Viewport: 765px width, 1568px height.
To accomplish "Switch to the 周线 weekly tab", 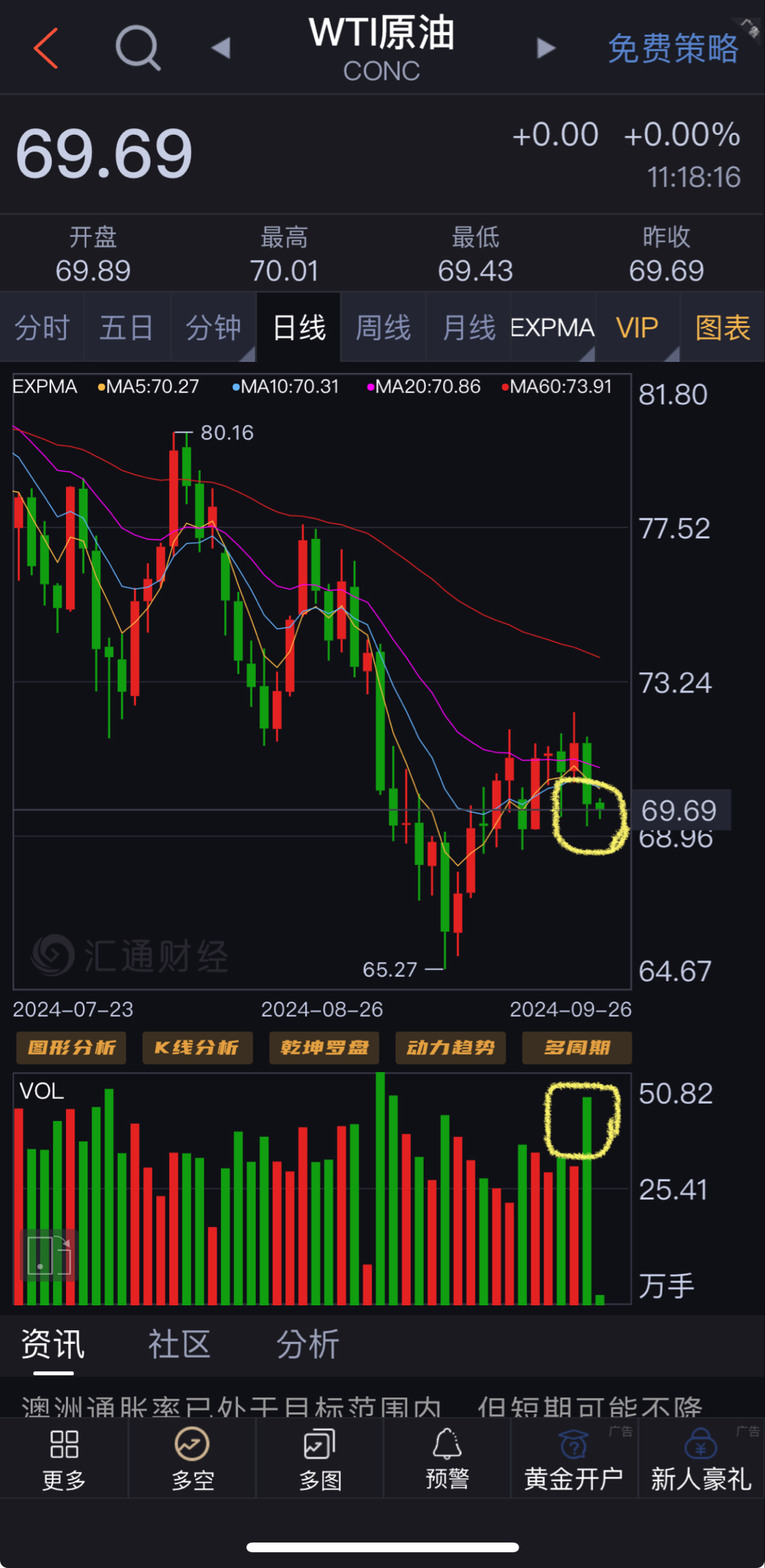I will 383,327.
